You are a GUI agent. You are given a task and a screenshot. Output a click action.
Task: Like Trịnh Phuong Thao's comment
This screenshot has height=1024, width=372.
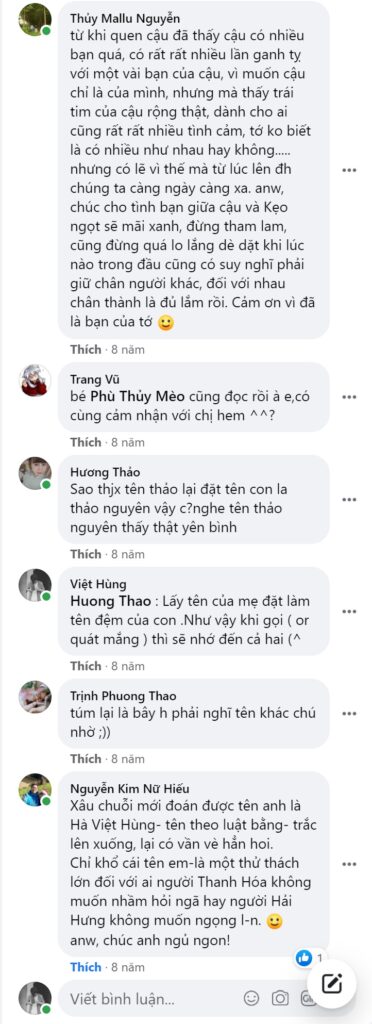85,759
